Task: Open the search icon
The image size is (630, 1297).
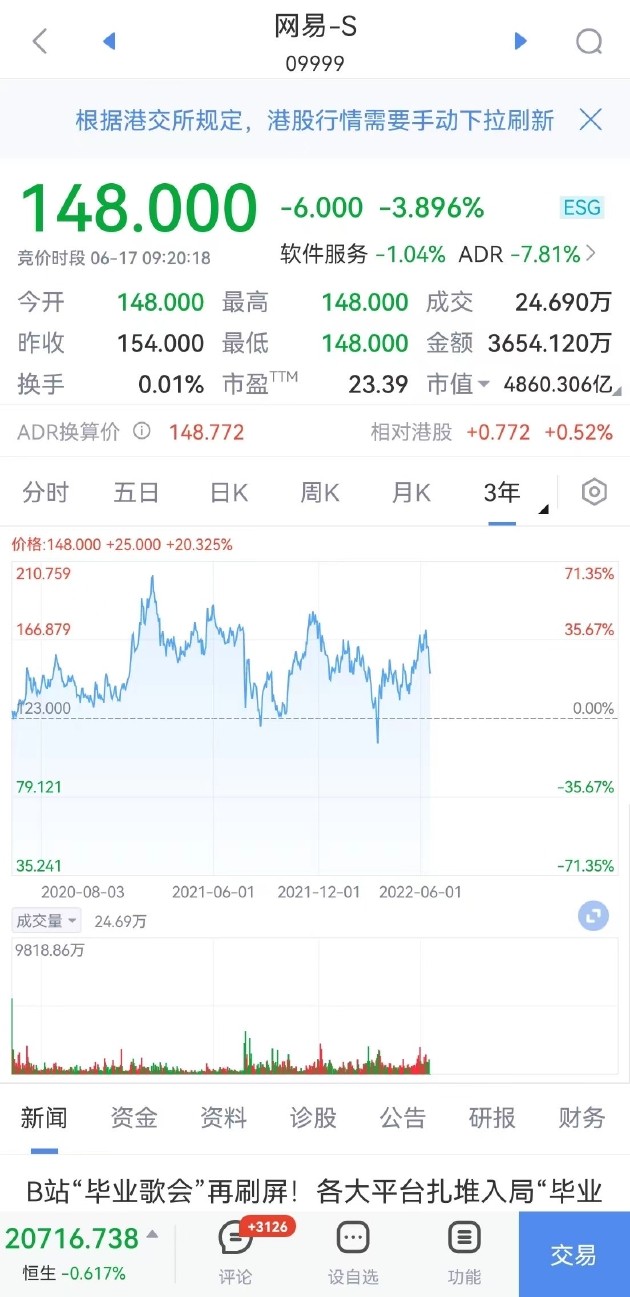Action: pos(590,41)
